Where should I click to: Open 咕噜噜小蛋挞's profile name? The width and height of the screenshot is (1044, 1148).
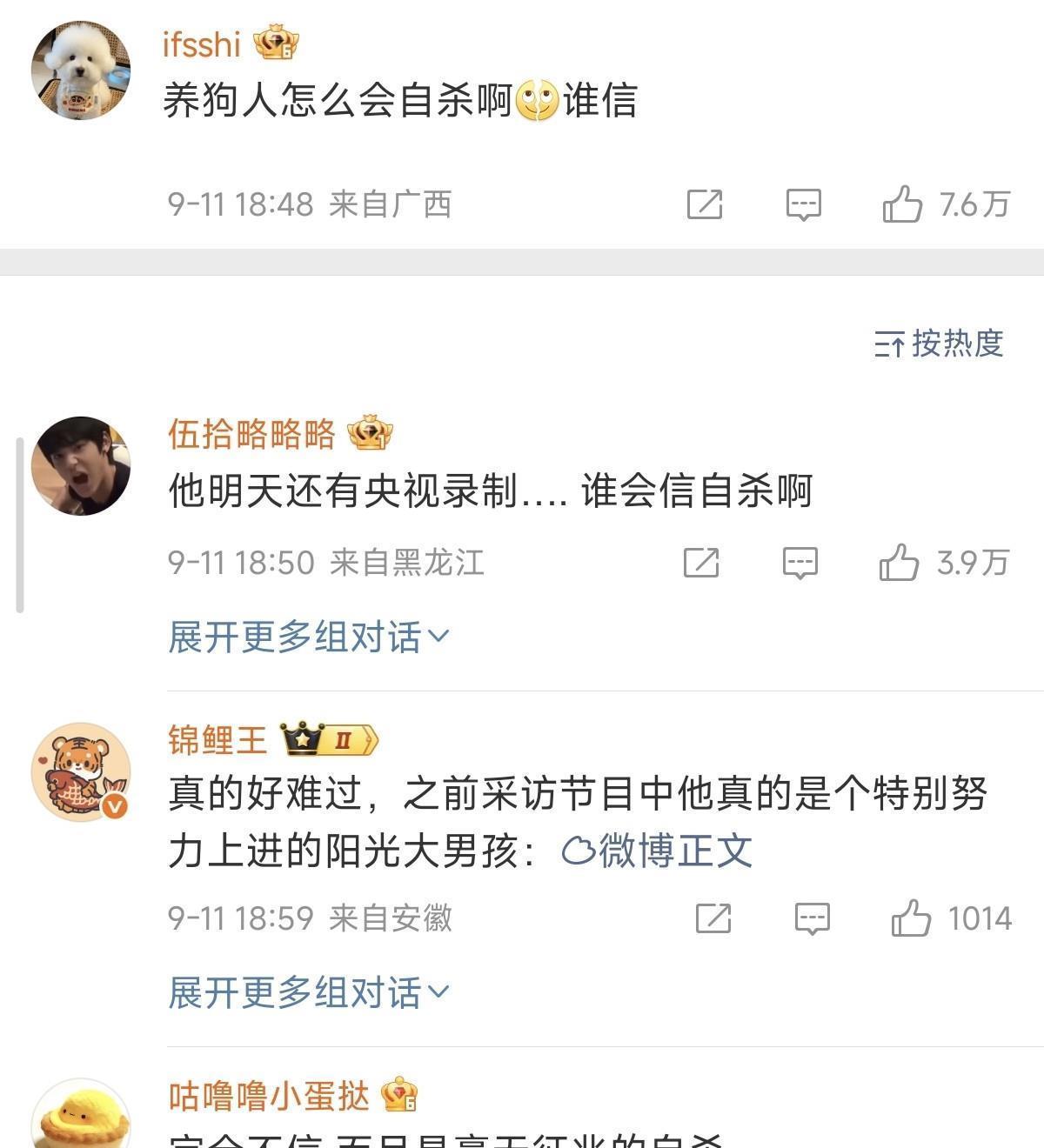[x=269, y=1096]
